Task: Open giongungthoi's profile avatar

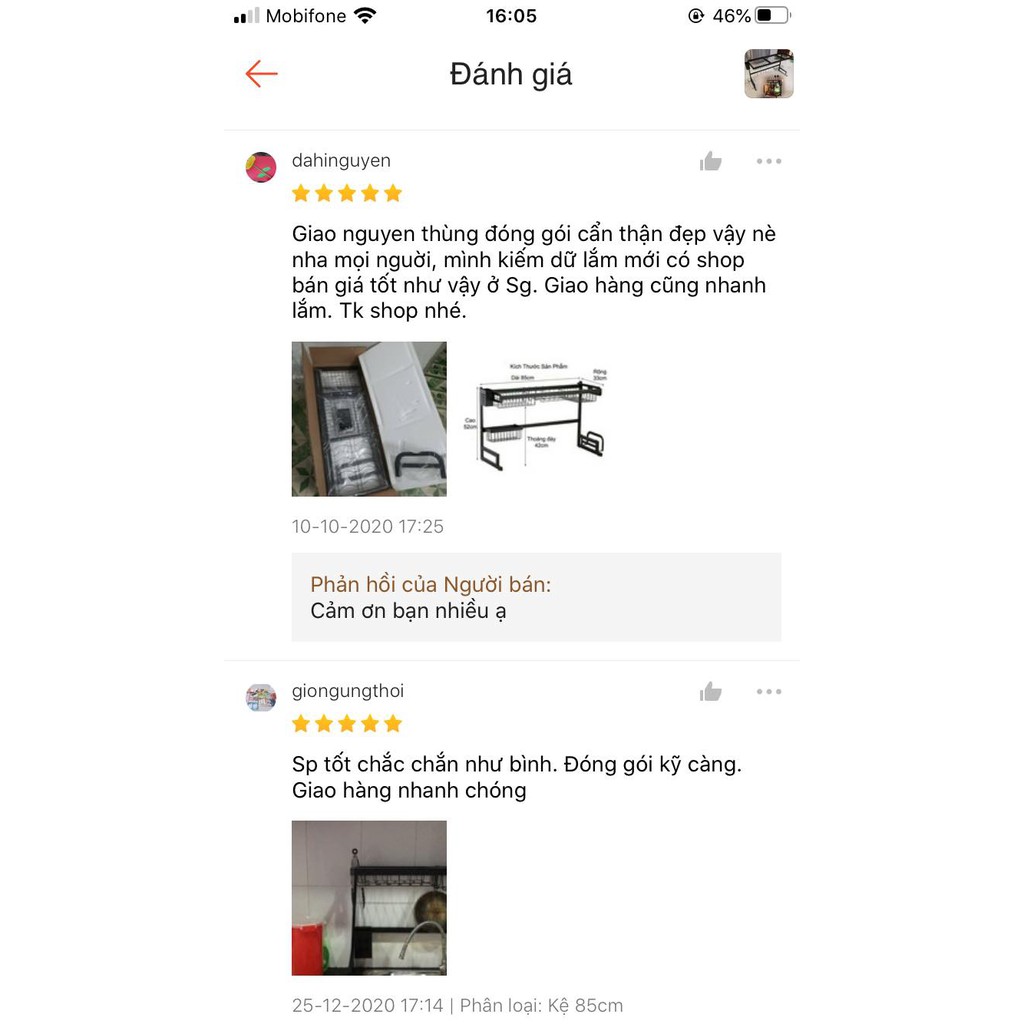Action: [x=261, y=697]
